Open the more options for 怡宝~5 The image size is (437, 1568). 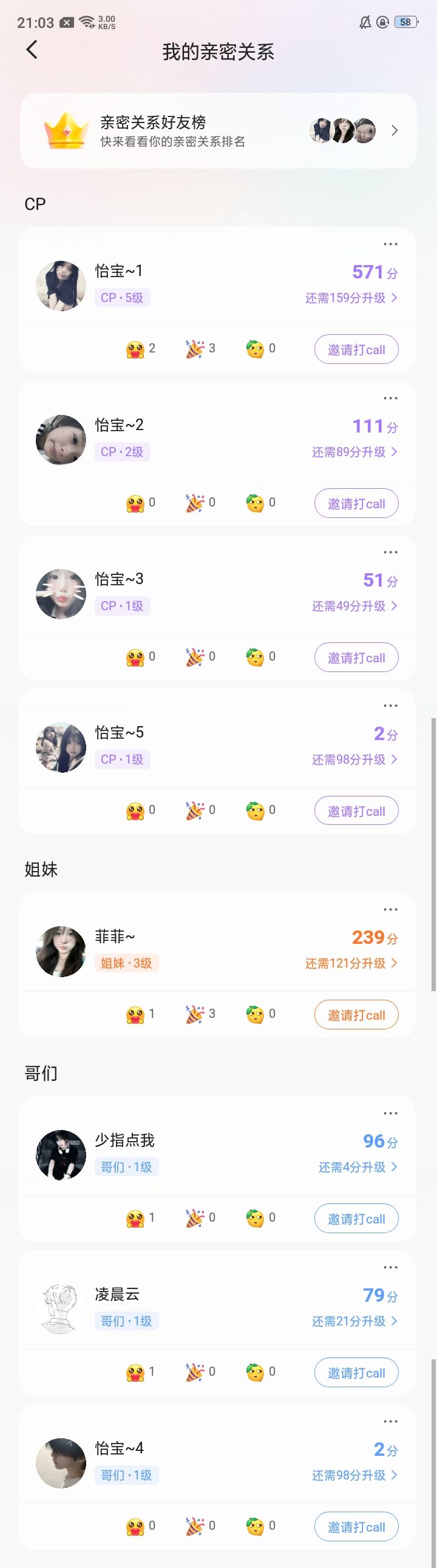click(x=390, y=705)
